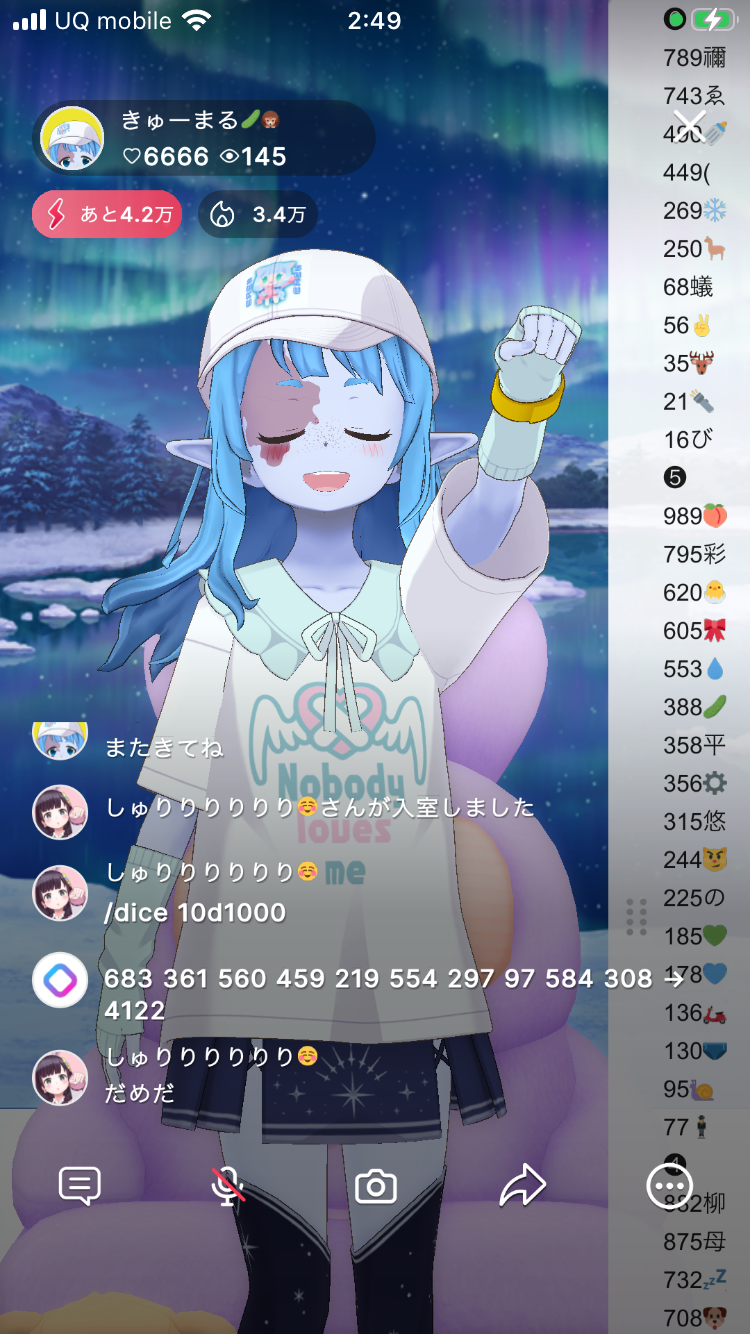
Task: Open the avatar beside /dice 10d1000 comment
Action: (60, 892)
